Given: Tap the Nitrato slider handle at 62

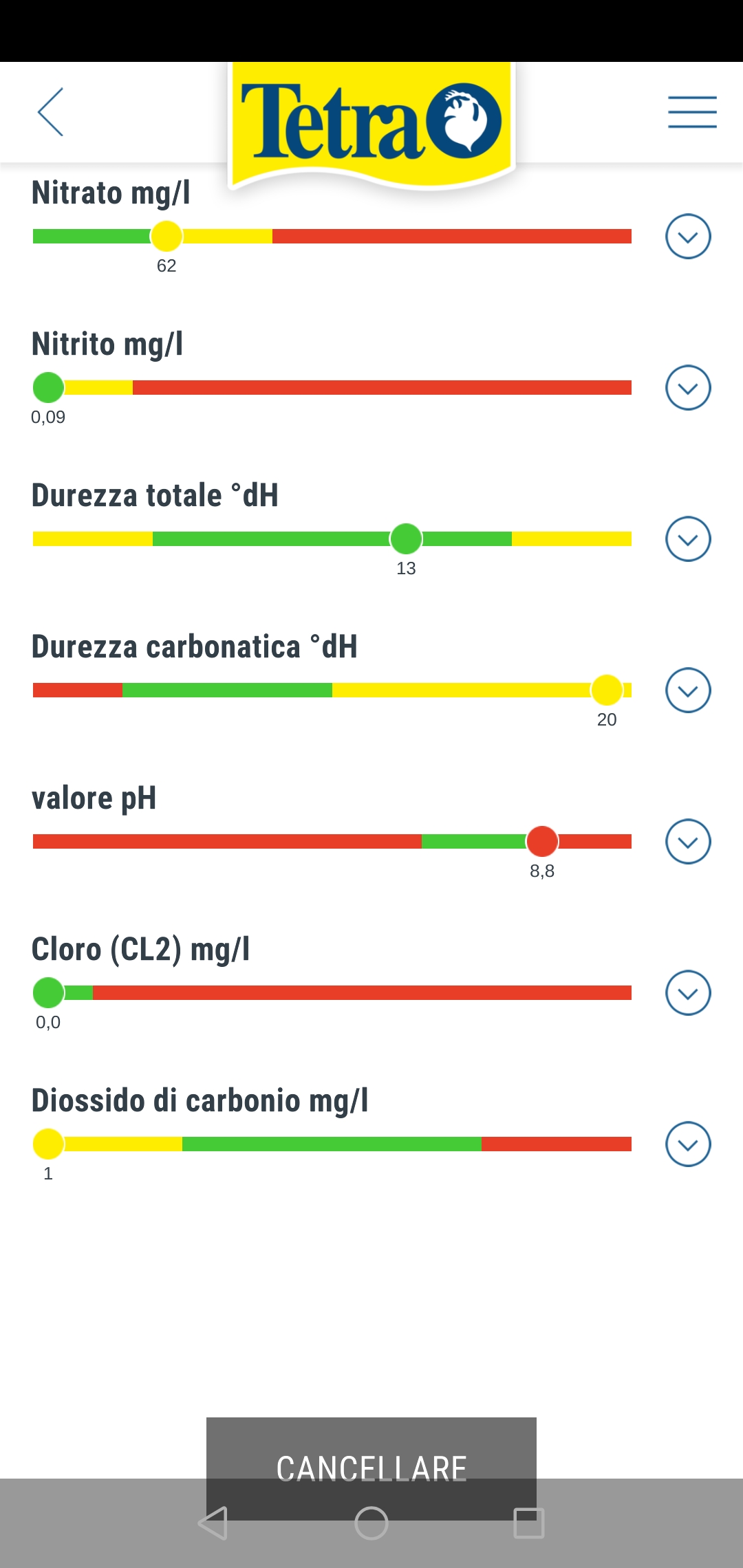Looking at the screenshot, I should [x=166, y=237].
